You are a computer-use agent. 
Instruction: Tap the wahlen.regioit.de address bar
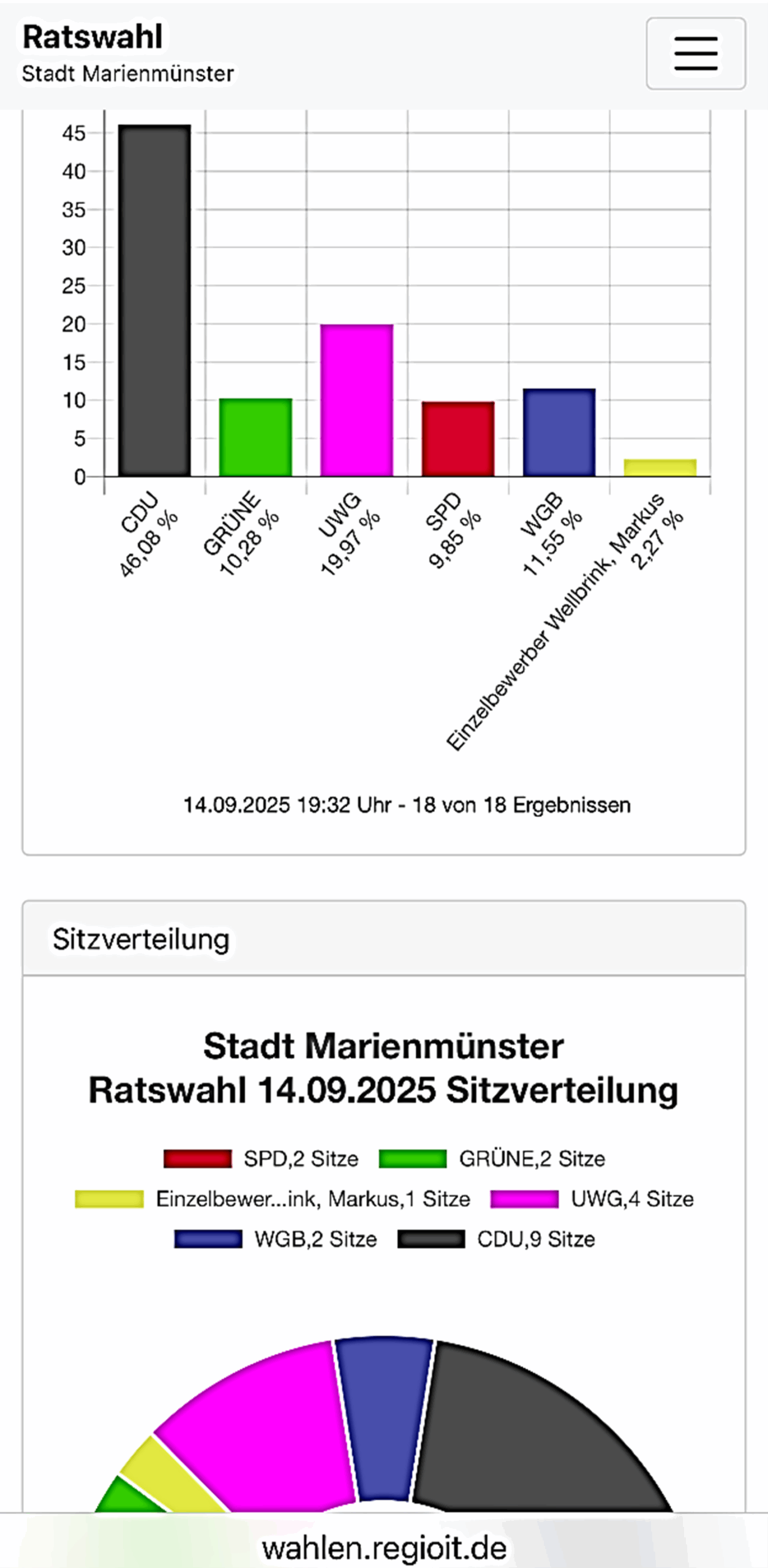(384, 1548)
